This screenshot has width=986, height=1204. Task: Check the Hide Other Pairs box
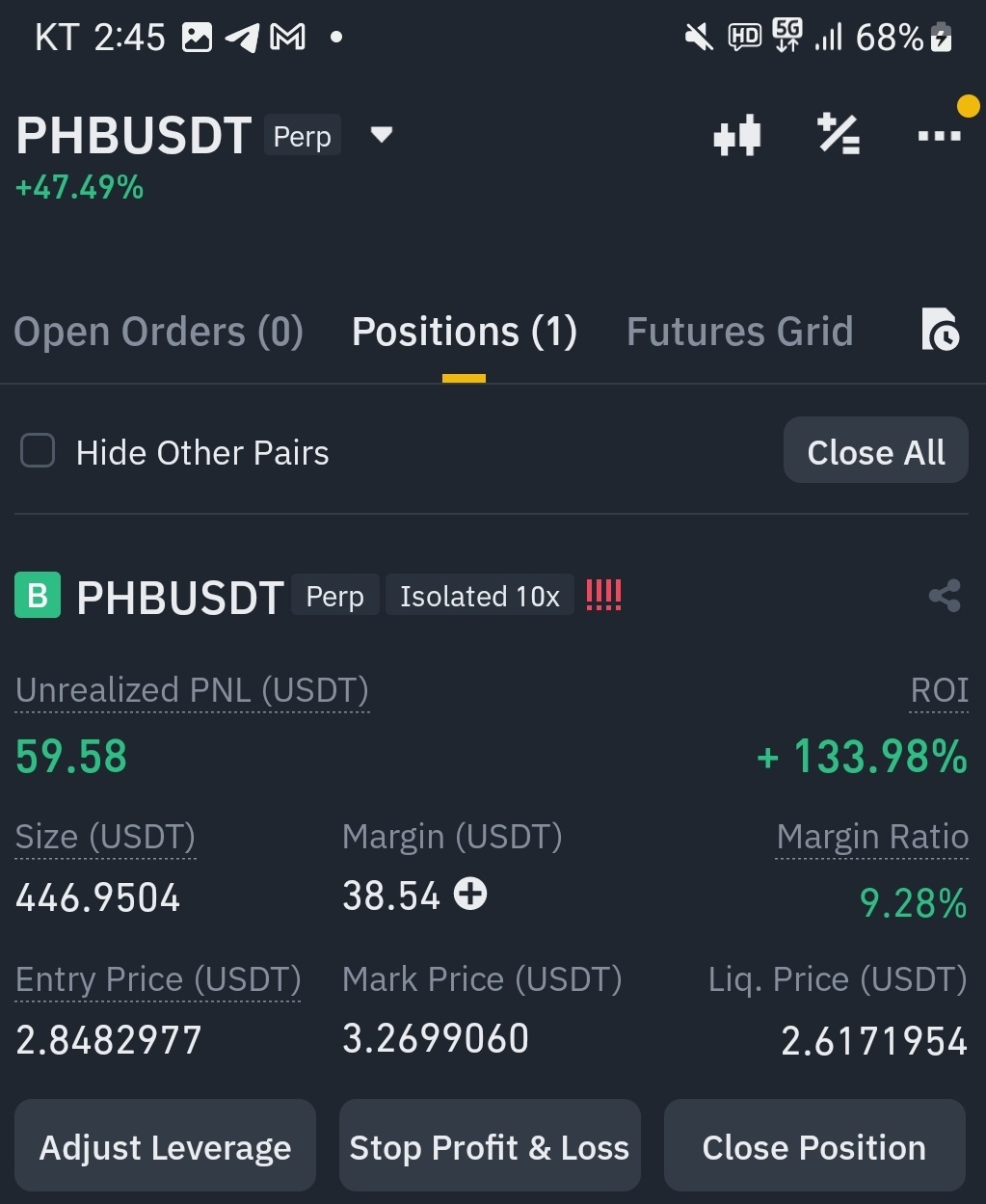tap(39, 451)
